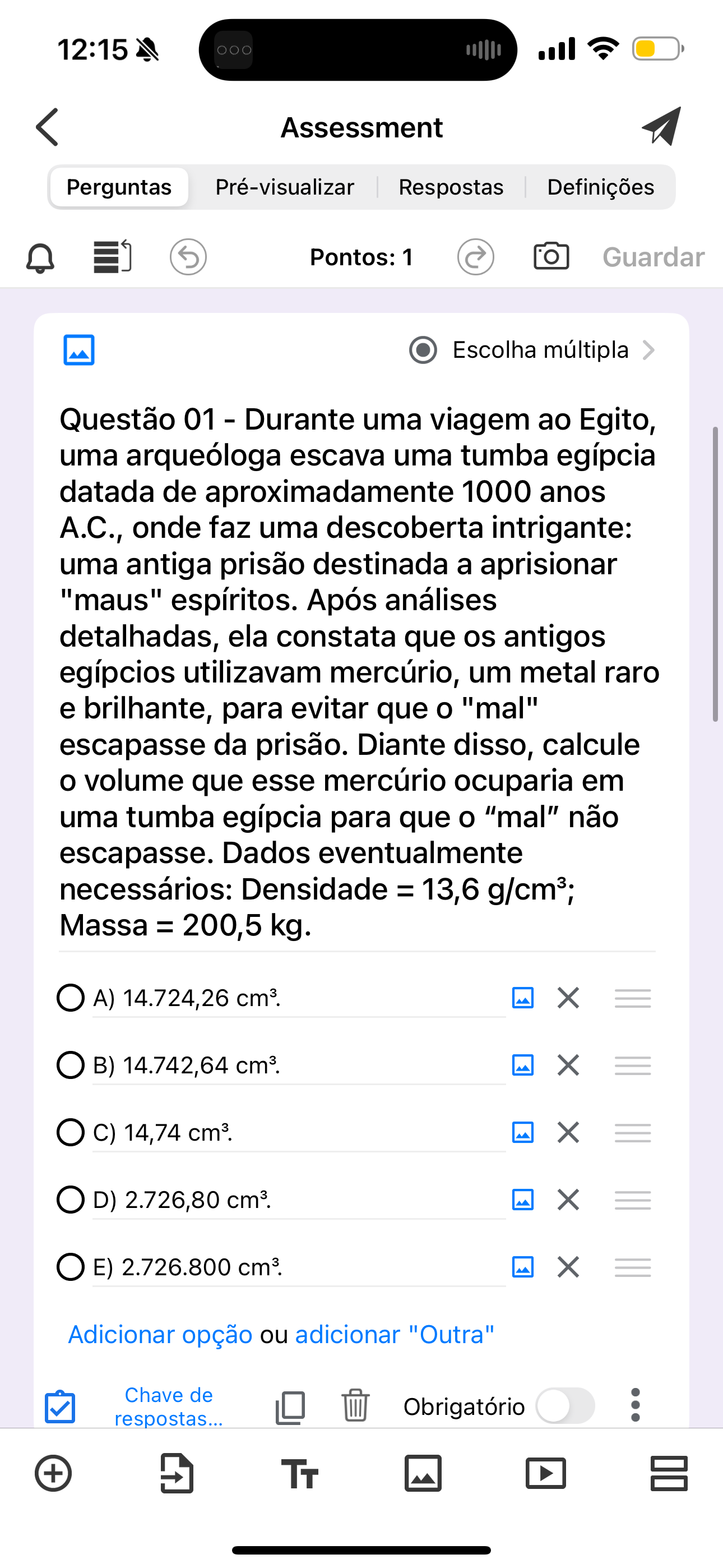This screenshot has width=723, height=1568.
Task: Duplicate this question
Action: tap(290, 1406)
